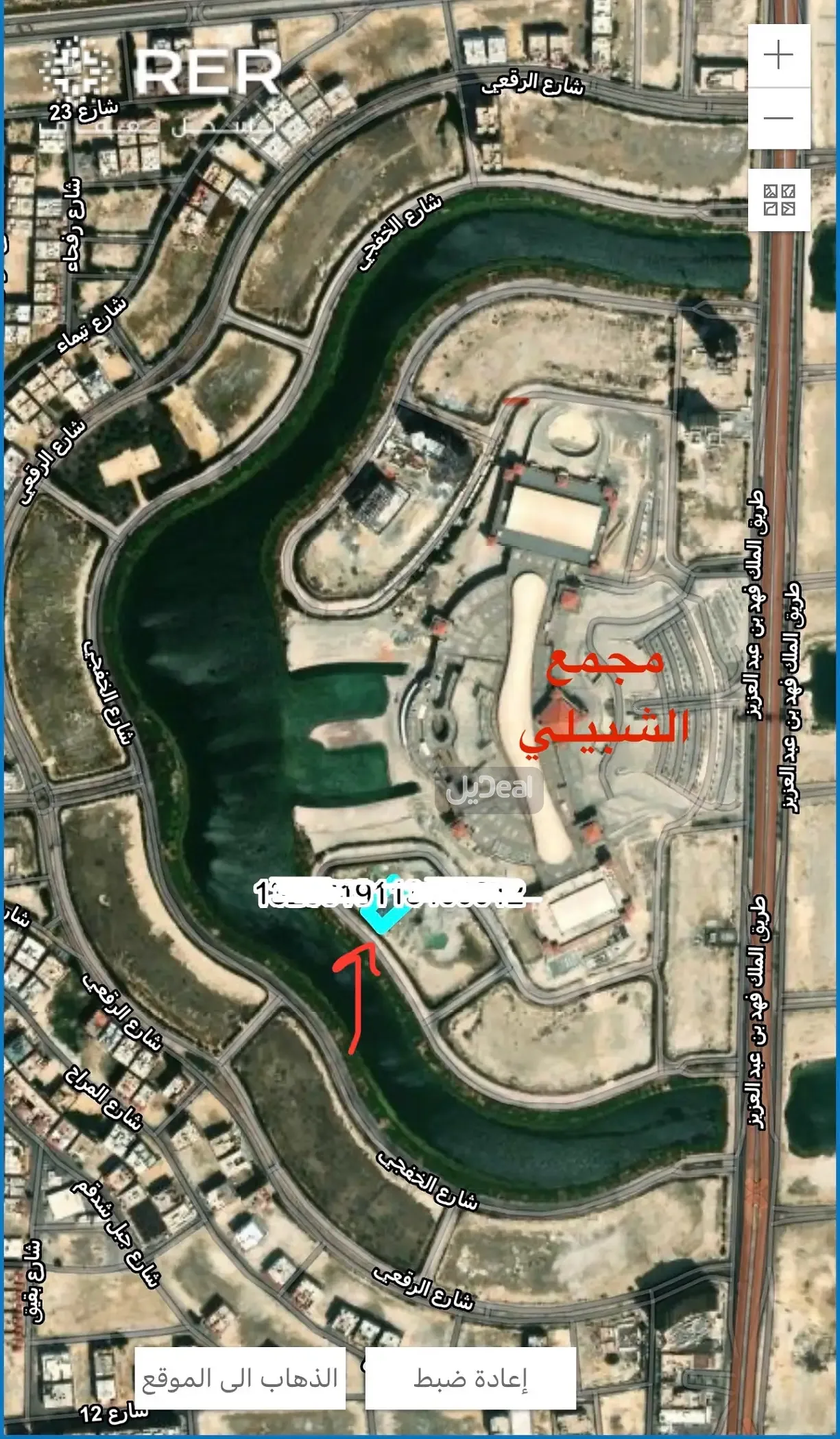The height and width of the screenshot is (1439, 840).
Task: Tap الذهاب الى الموقع button
Action: coord(240,1379)
